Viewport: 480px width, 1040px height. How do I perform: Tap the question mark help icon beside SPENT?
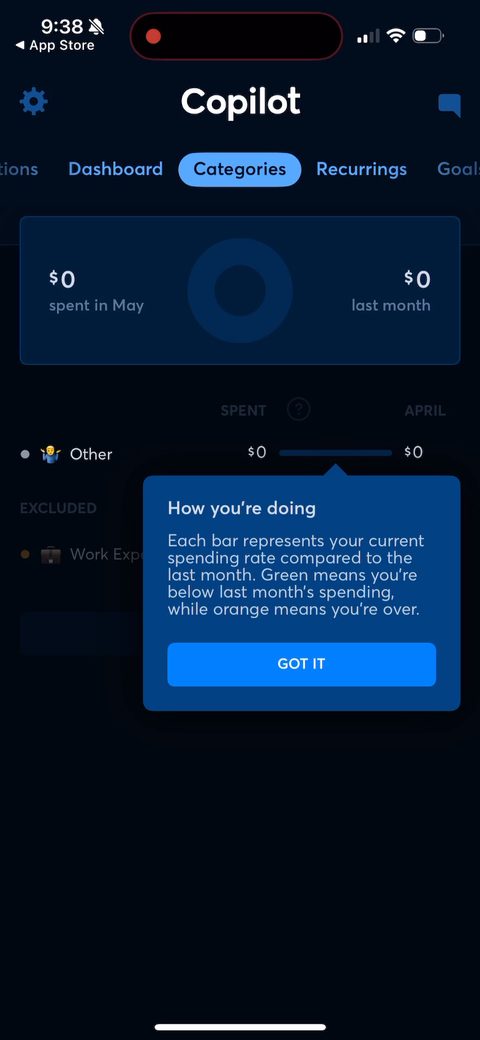298,410
